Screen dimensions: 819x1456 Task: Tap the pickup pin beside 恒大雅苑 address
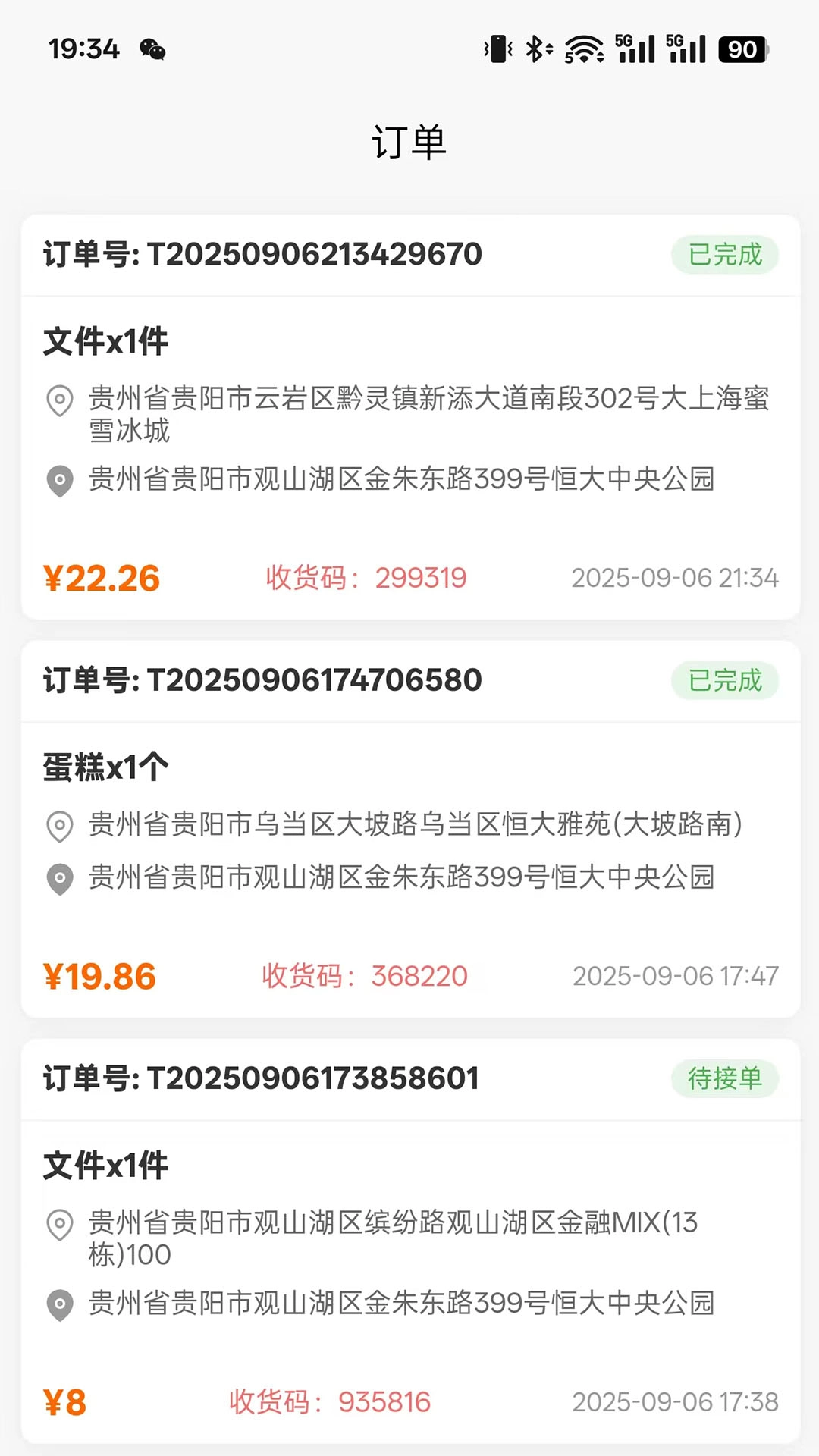tap(59, 825)
